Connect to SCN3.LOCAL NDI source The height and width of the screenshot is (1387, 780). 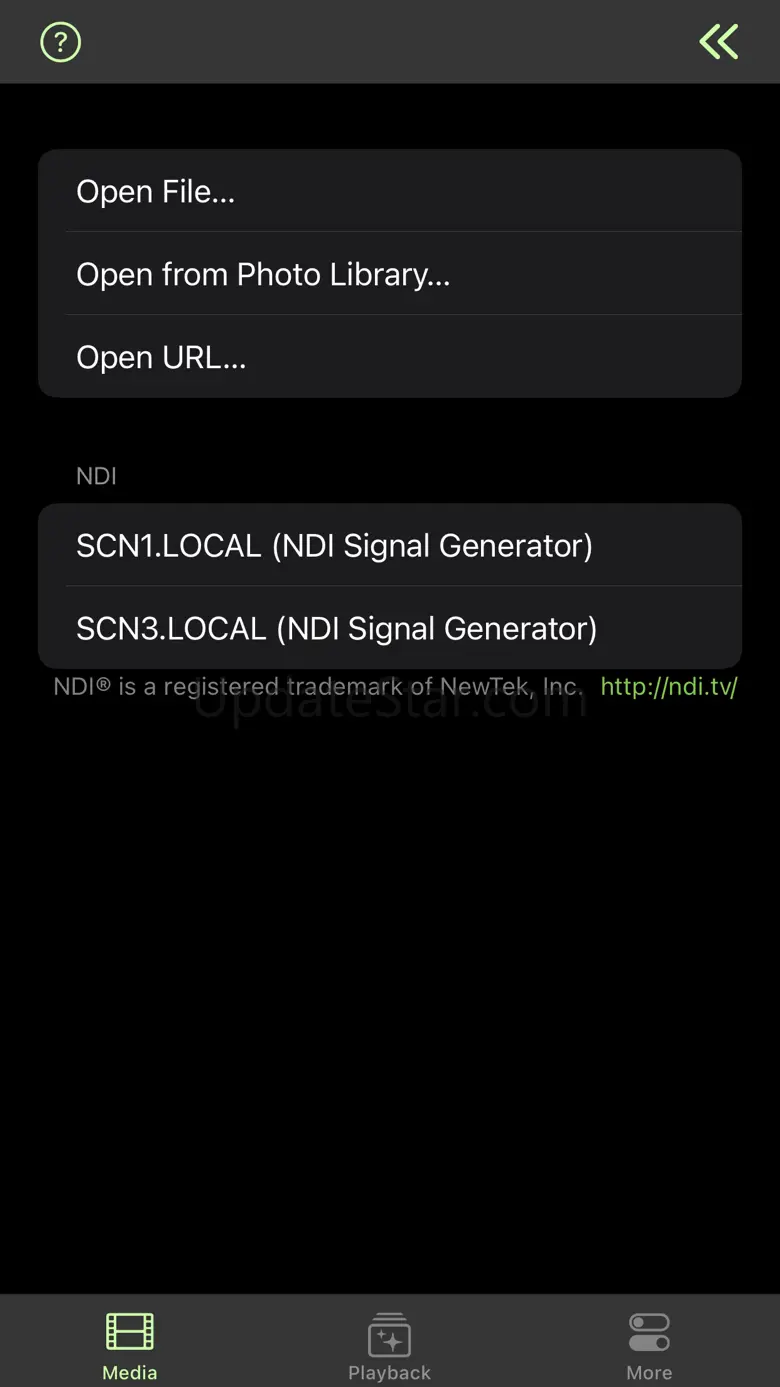390,628
